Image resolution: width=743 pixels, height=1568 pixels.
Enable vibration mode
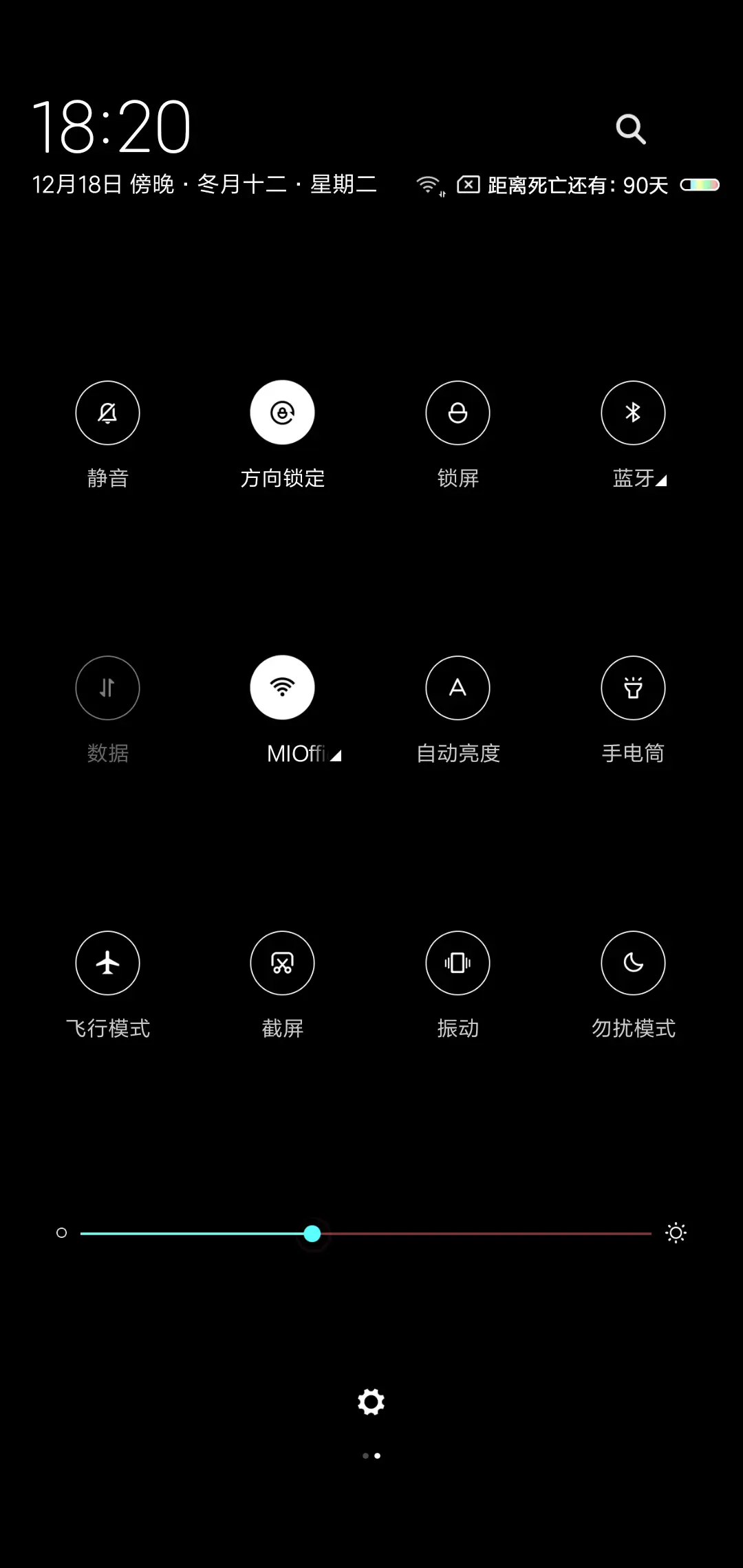pos(457,963)
